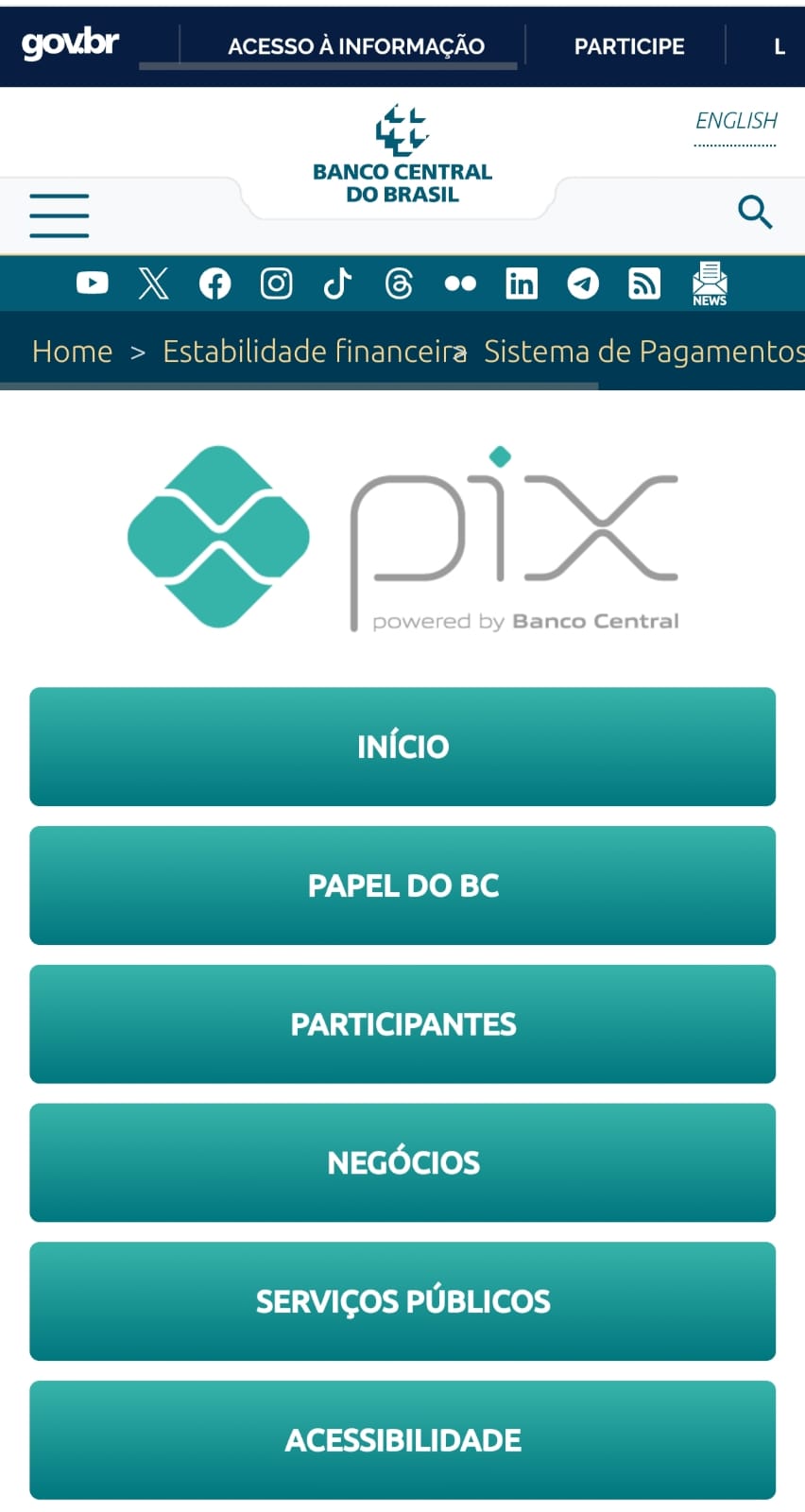805x1512 pixels.
Task: Open the RSS feed icon
Action: [x=644, y=283]
